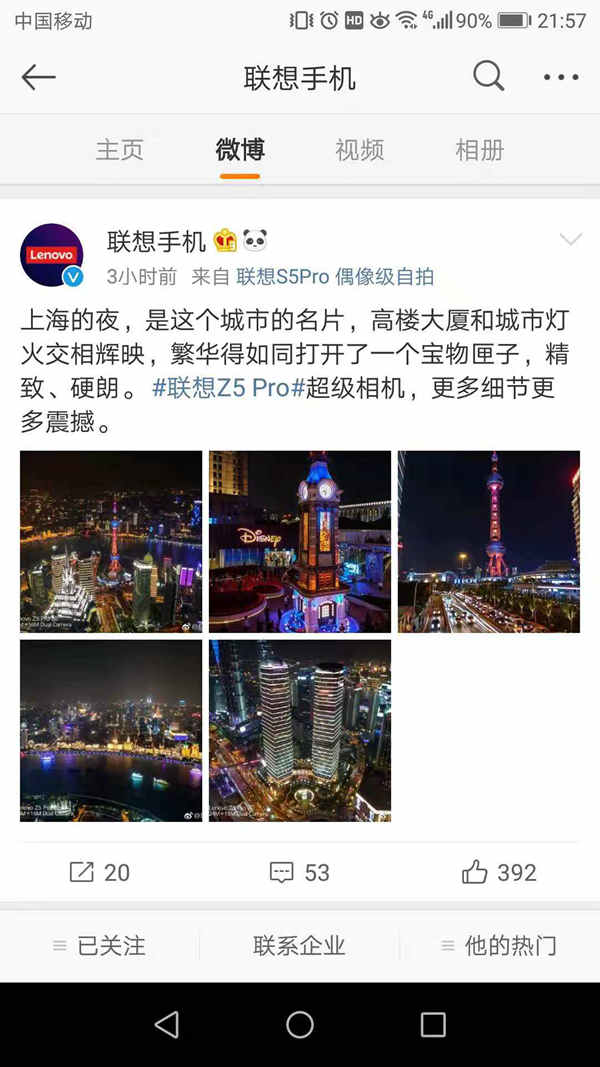
Task: Select the 微博 tab
Action: (240, 150)
